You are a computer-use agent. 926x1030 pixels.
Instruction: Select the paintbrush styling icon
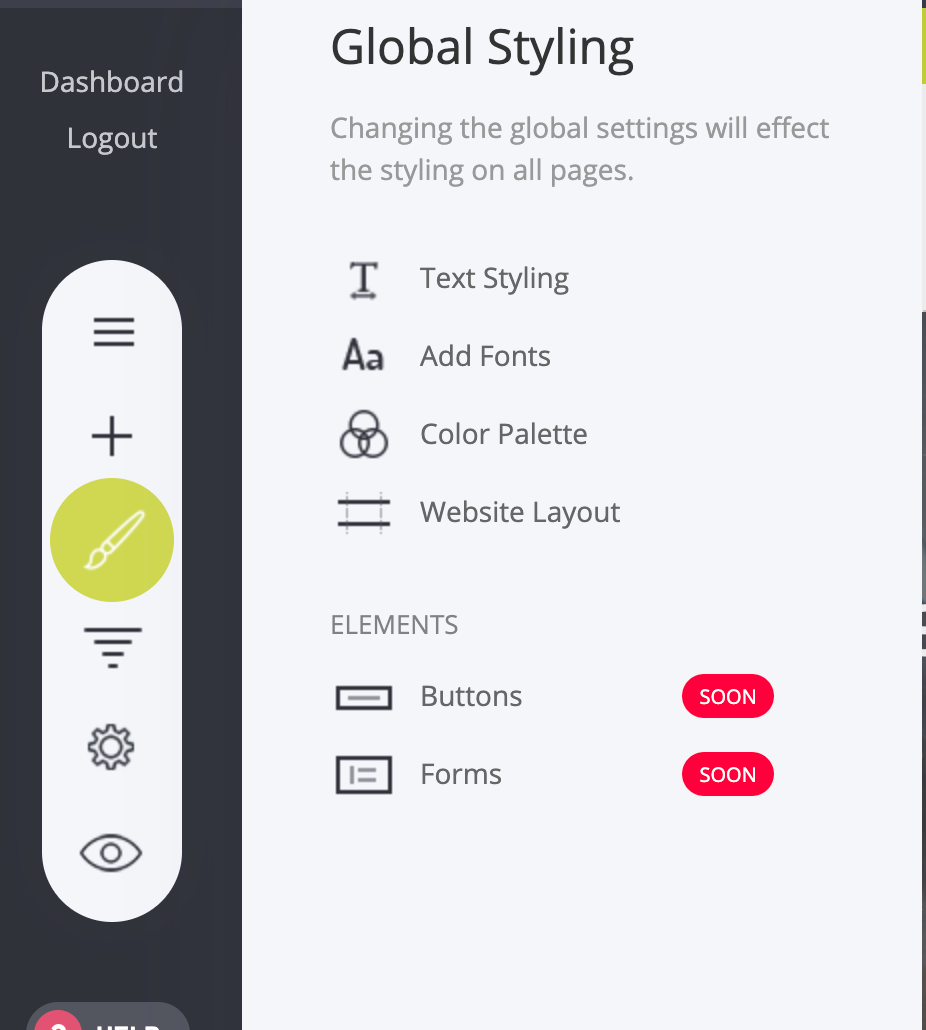[112, 540]
